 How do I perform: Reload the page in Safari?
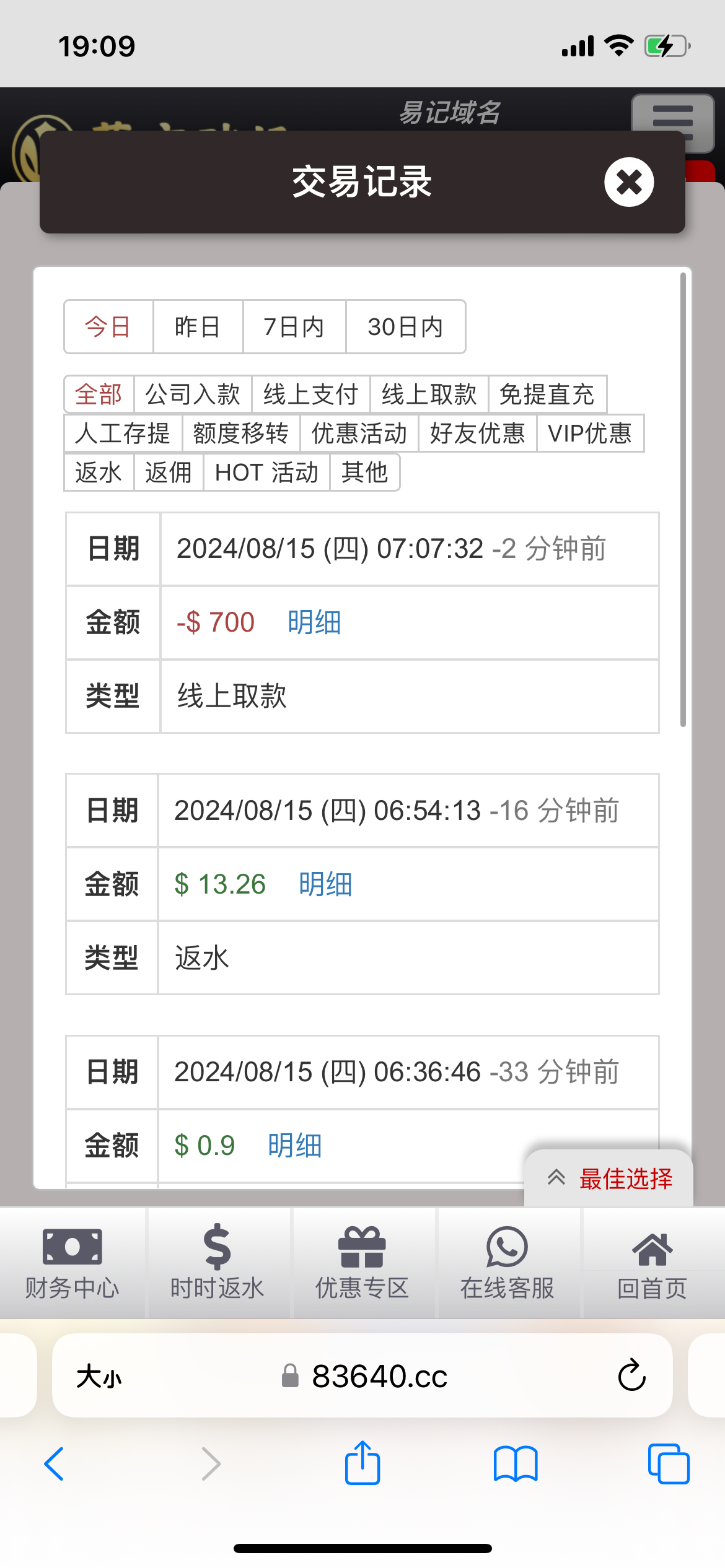(632, 1376)
